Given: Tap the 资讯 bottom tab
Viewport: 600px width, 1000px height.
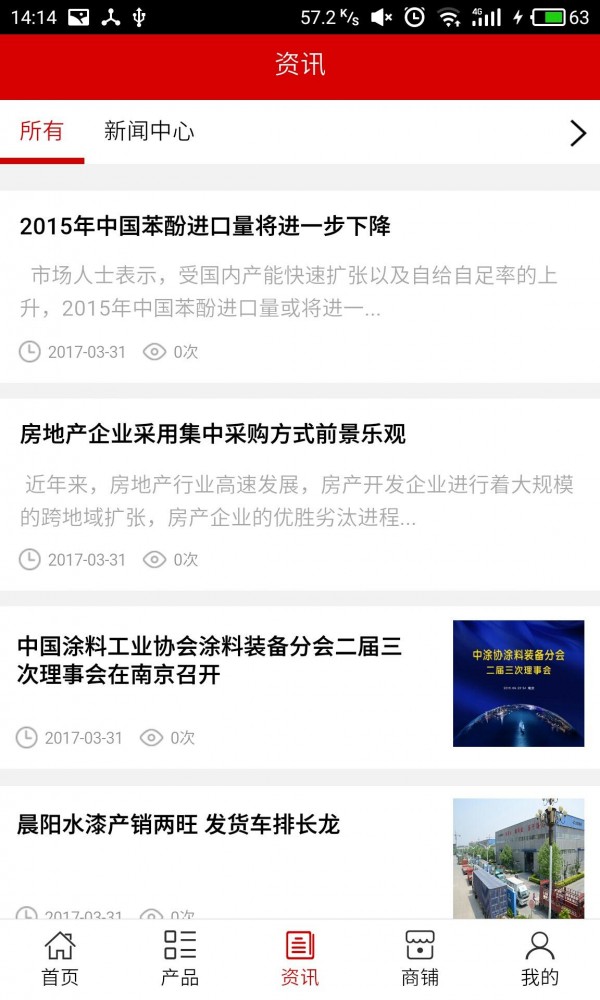Looking at the screenshot, I should (300, 958).
